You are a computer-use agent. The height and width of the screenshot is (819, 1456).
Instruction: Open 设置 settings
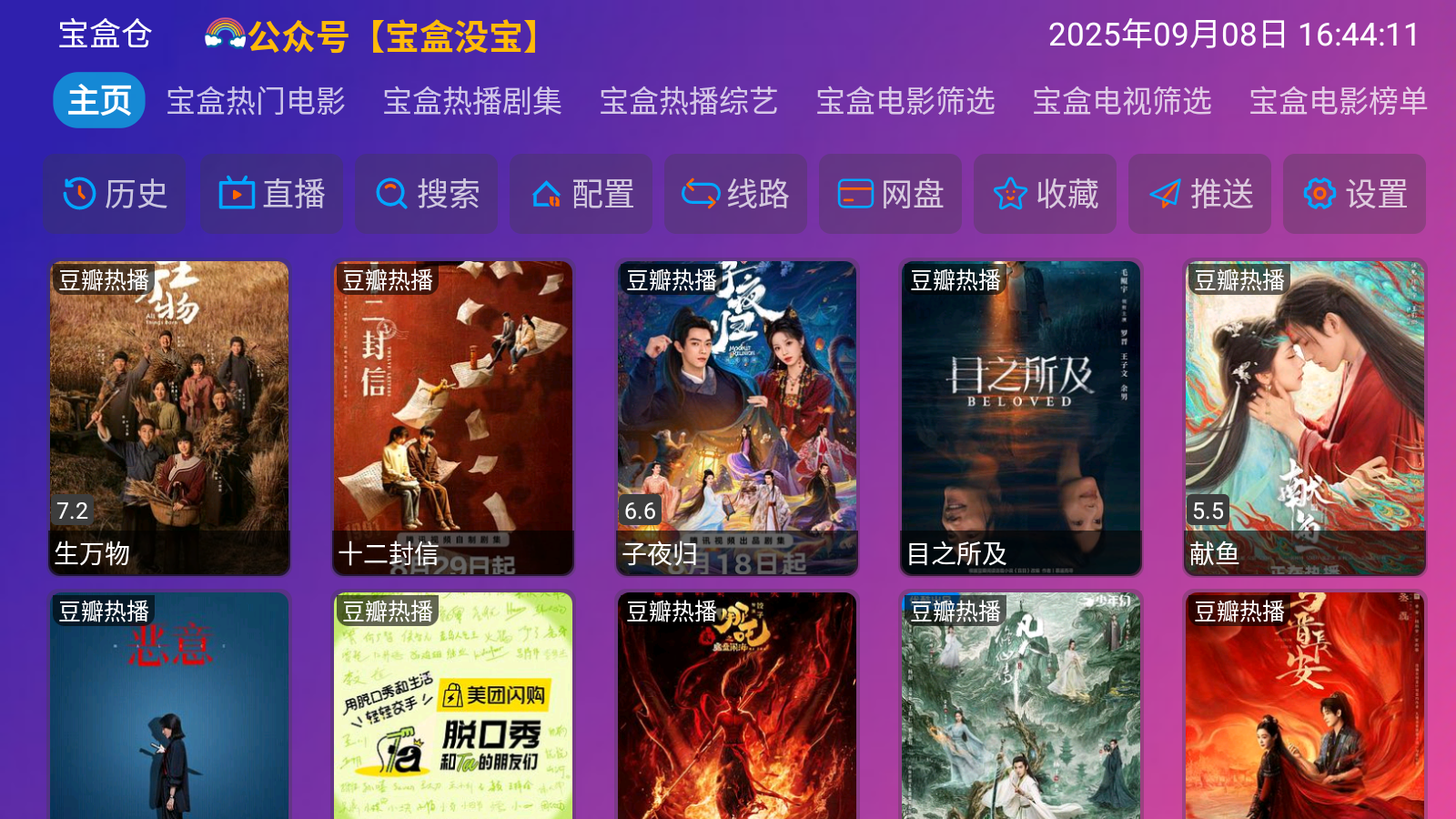tap(1354, 194)
